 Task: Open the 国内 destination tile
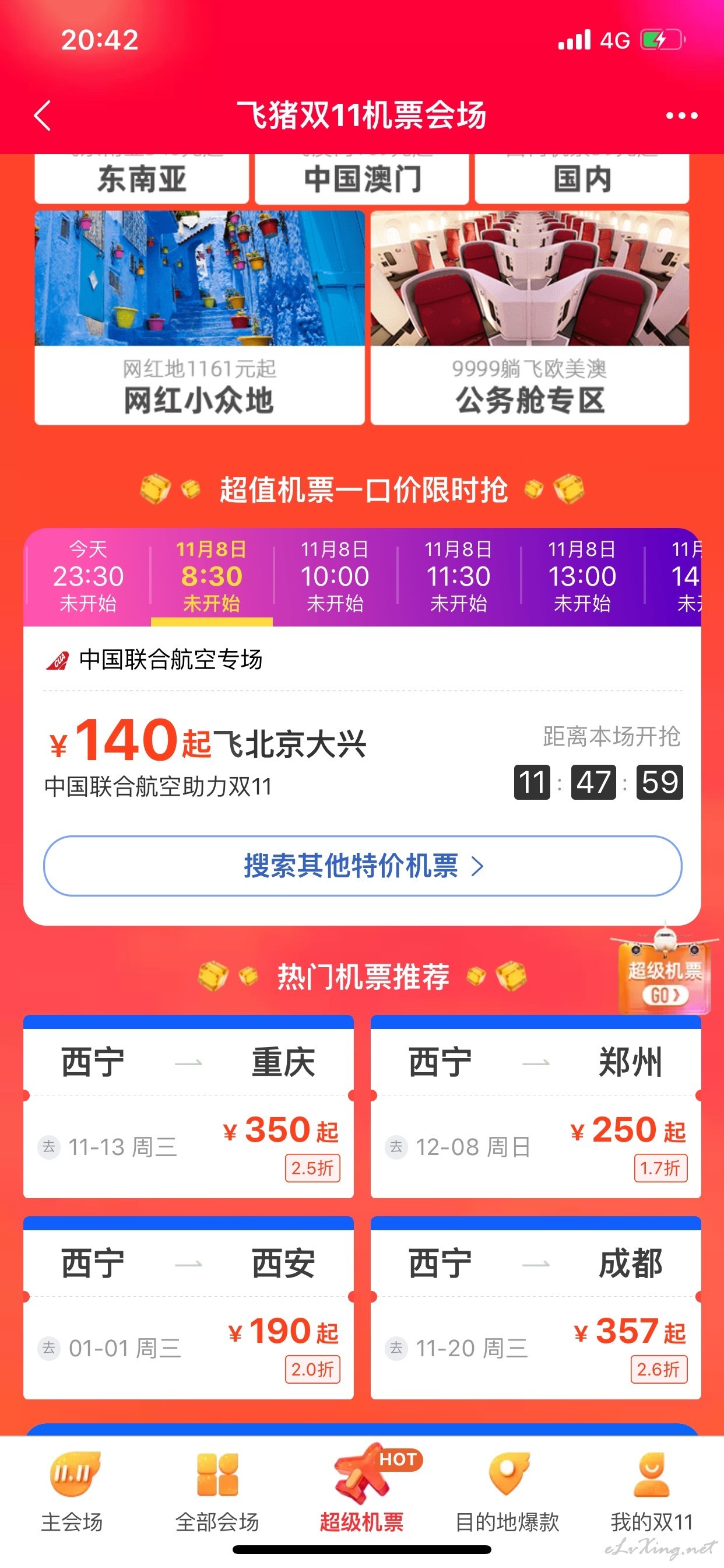pos(582,178)
